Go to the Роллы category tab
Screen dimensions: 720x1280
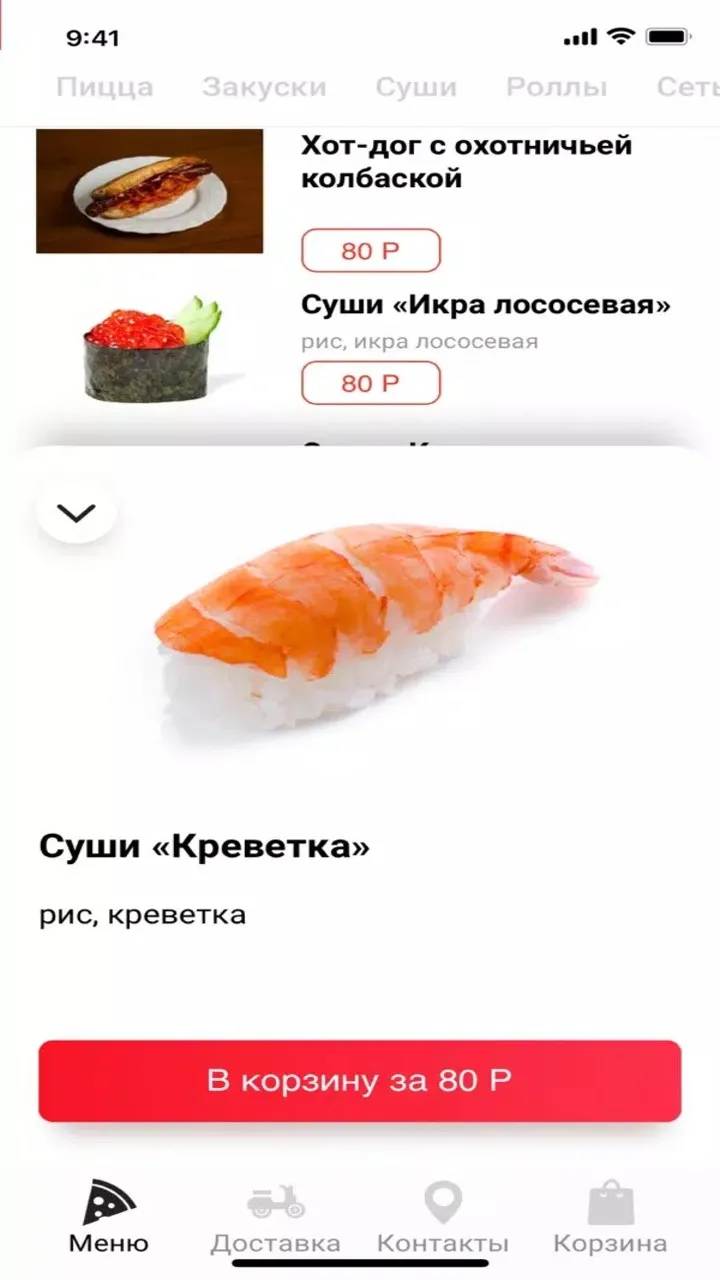pyautogui.click(x=557, y=87)
